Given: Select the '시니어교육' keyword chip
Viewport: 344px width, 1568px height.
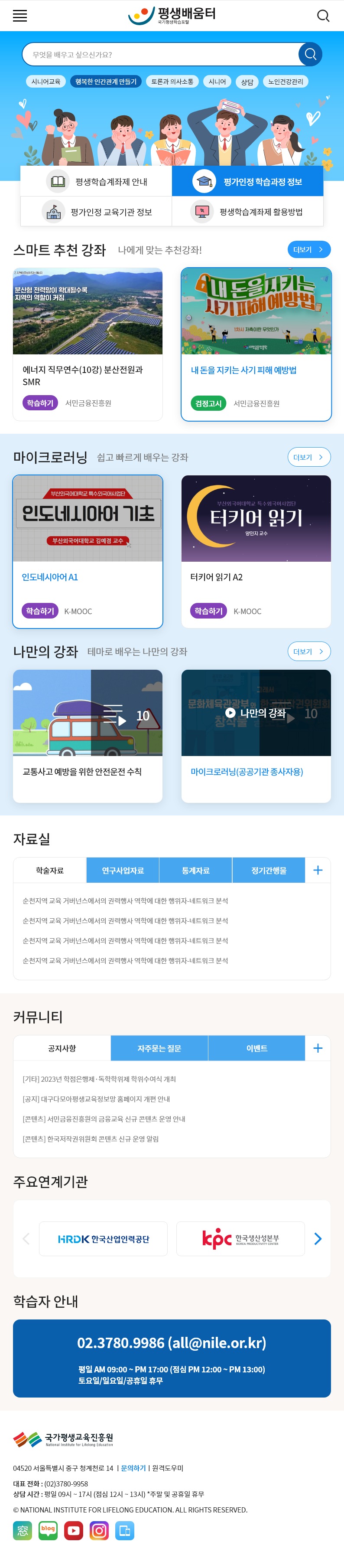Looking at the screenshot, I should [x=45, y=82].
